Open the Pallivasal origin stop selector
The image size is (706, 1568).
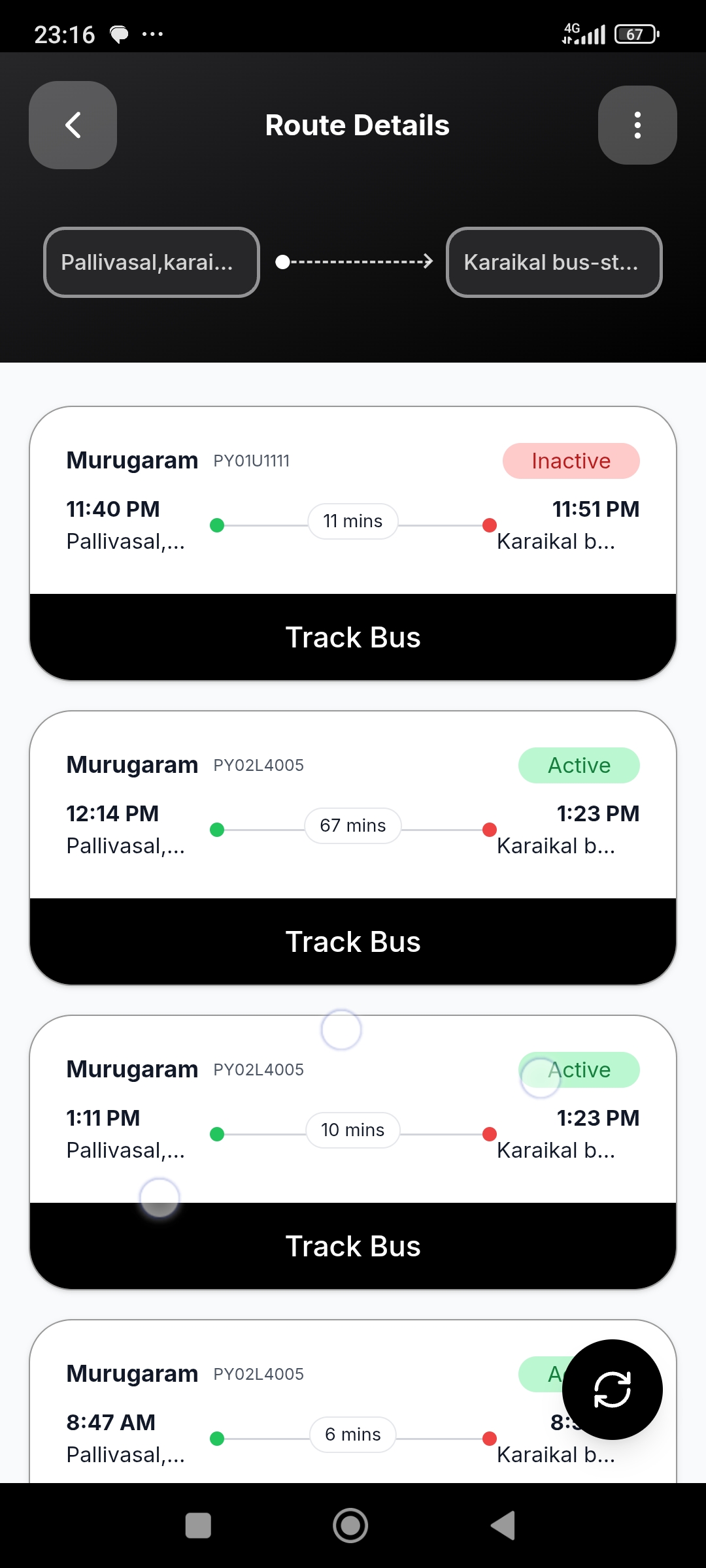pos(151,262)
